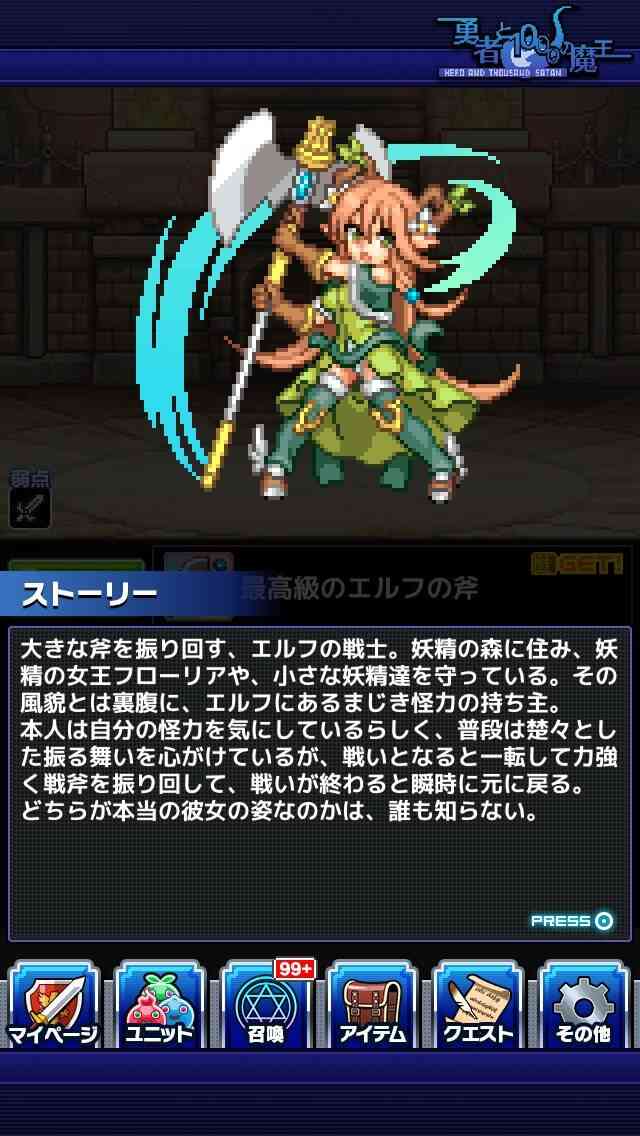Viewport: 640px width, 1136px height.
Task: Select the クエスト quest tab
Action: pos(478,1005)
